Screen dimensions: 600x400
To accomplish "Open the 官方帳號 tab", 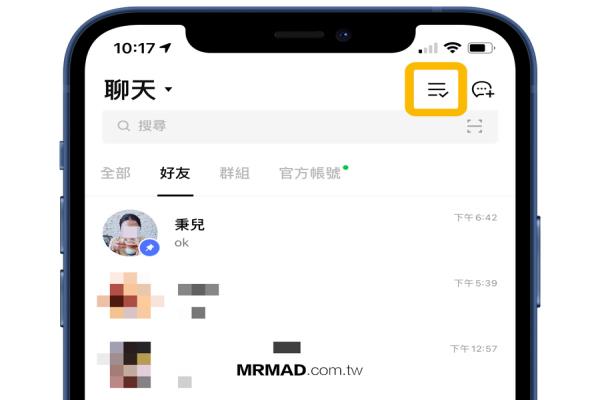I will [x=310, y=173].
